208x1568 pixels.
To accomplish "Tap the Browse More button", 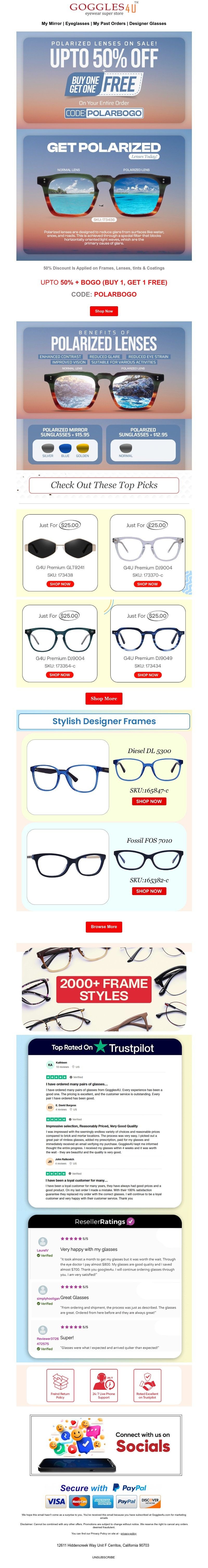I will 104,926.
